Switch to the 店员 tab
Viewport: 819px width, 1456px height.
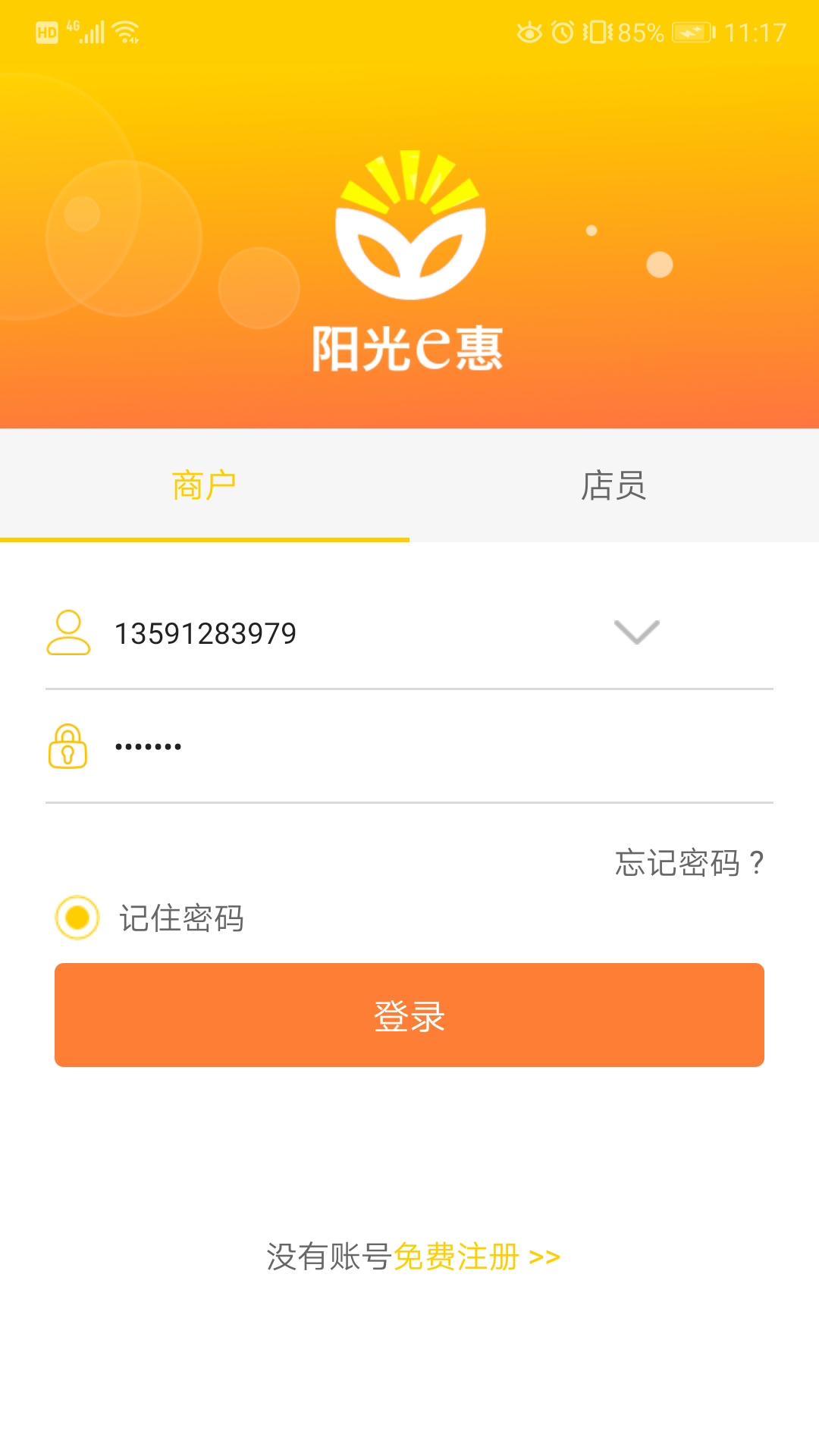click(x=613, y=485)
